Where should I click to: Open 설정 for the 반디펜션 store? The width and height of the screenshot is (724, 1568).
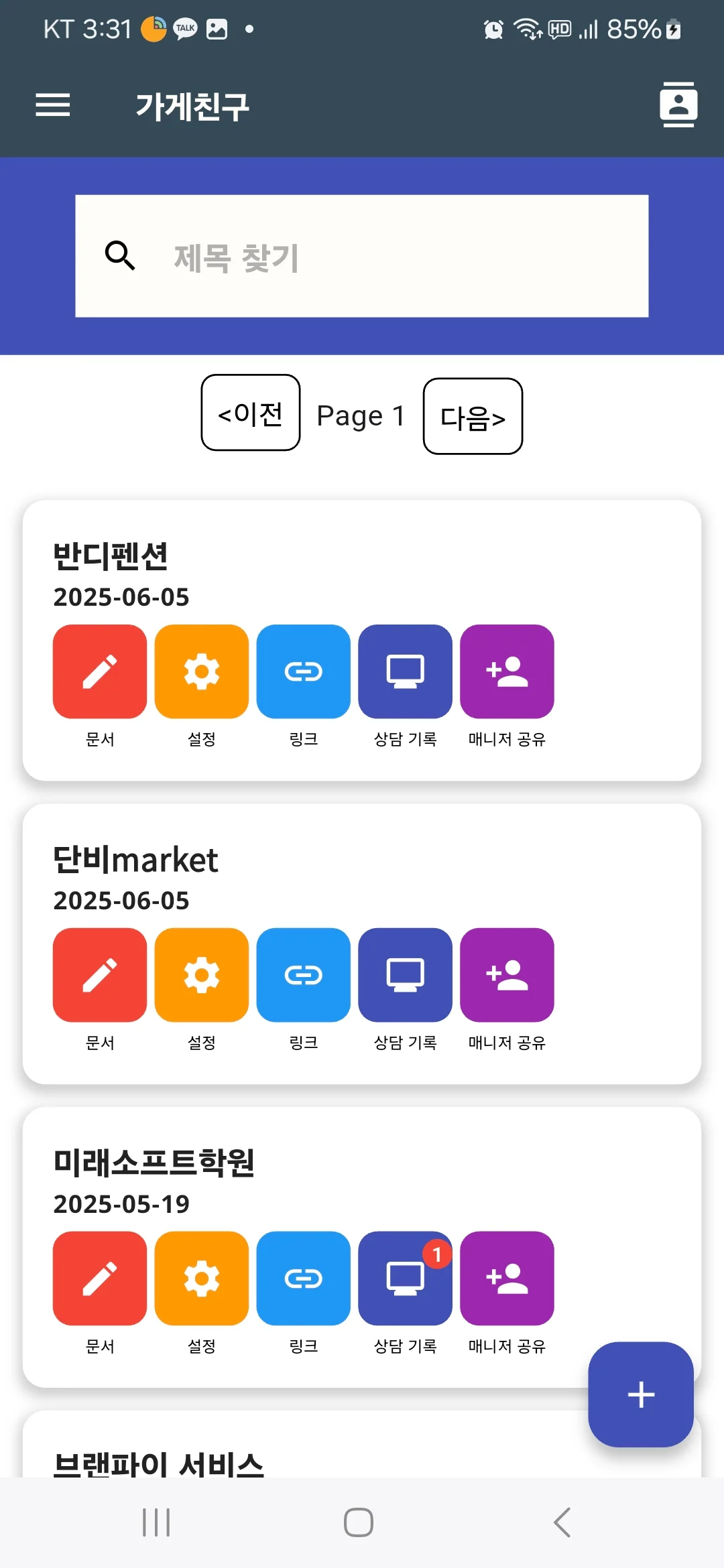coord(201,670)
